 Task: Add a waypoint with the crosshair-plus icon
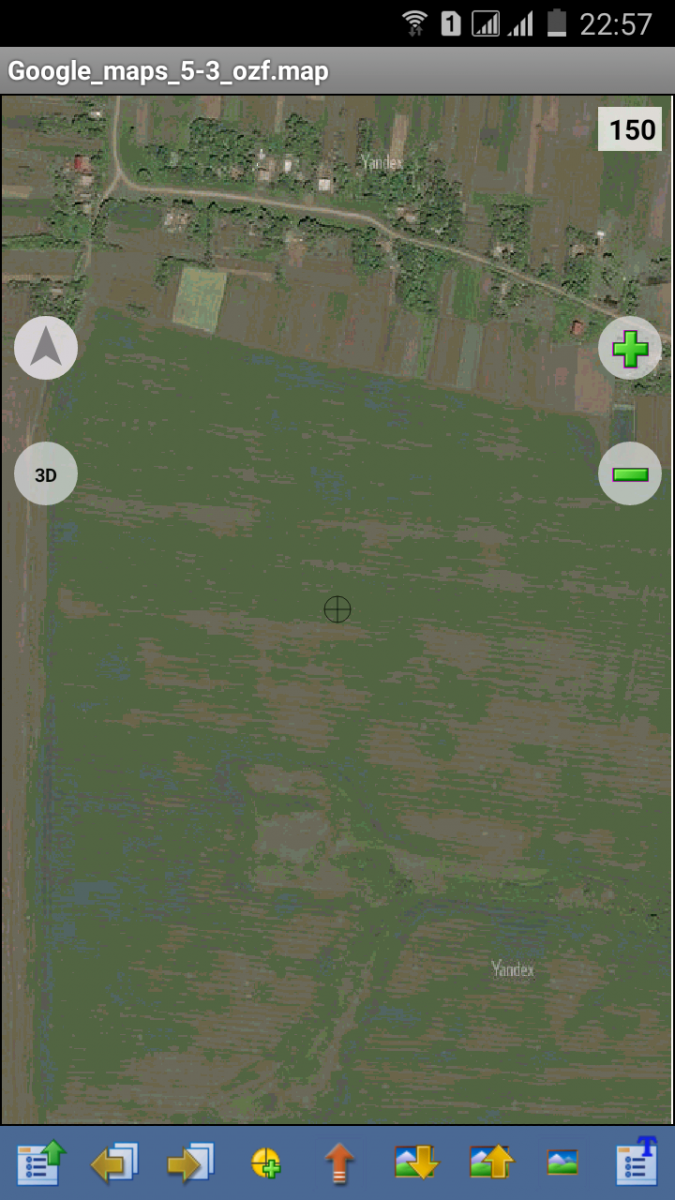(265, 1163)
